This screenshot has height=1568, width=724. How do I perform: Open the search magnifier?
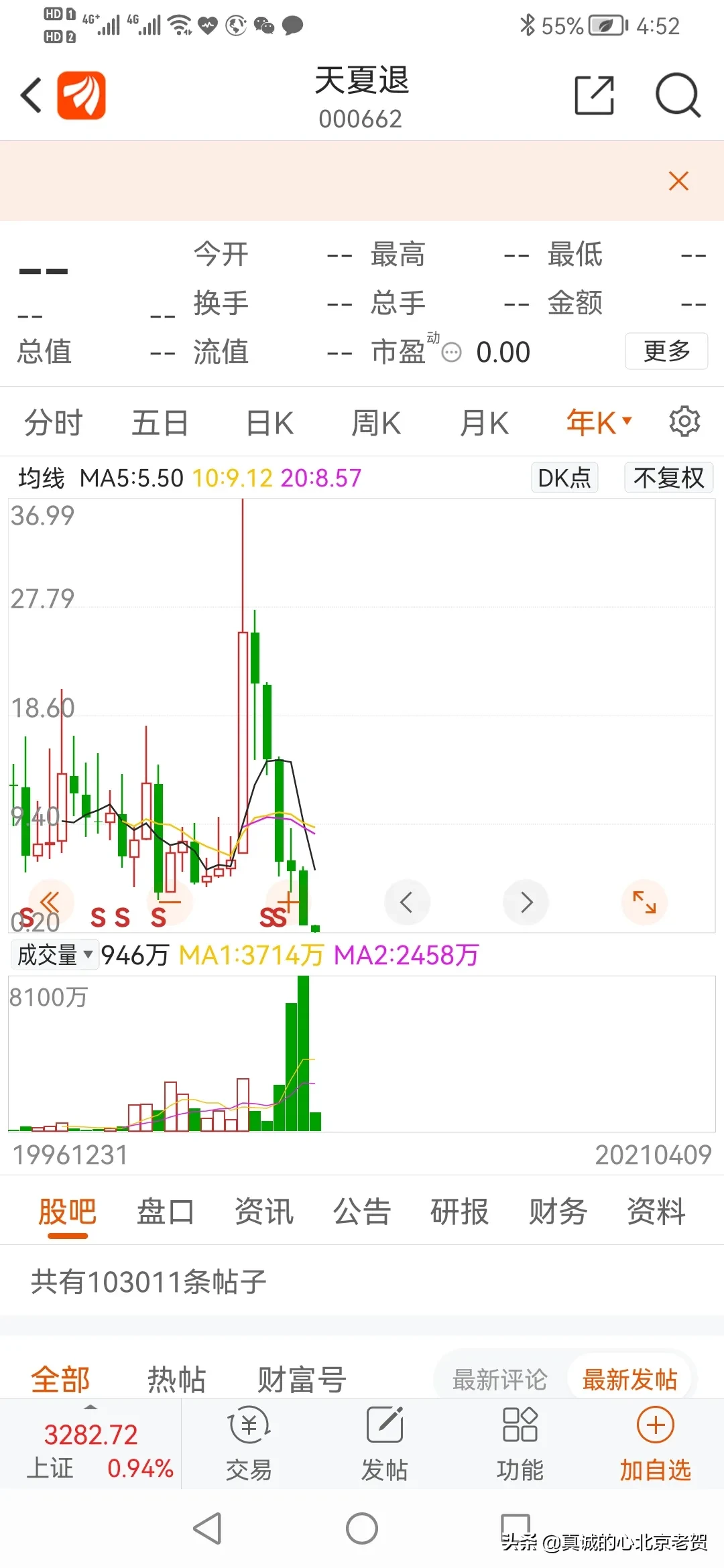[x=678, y=95]
